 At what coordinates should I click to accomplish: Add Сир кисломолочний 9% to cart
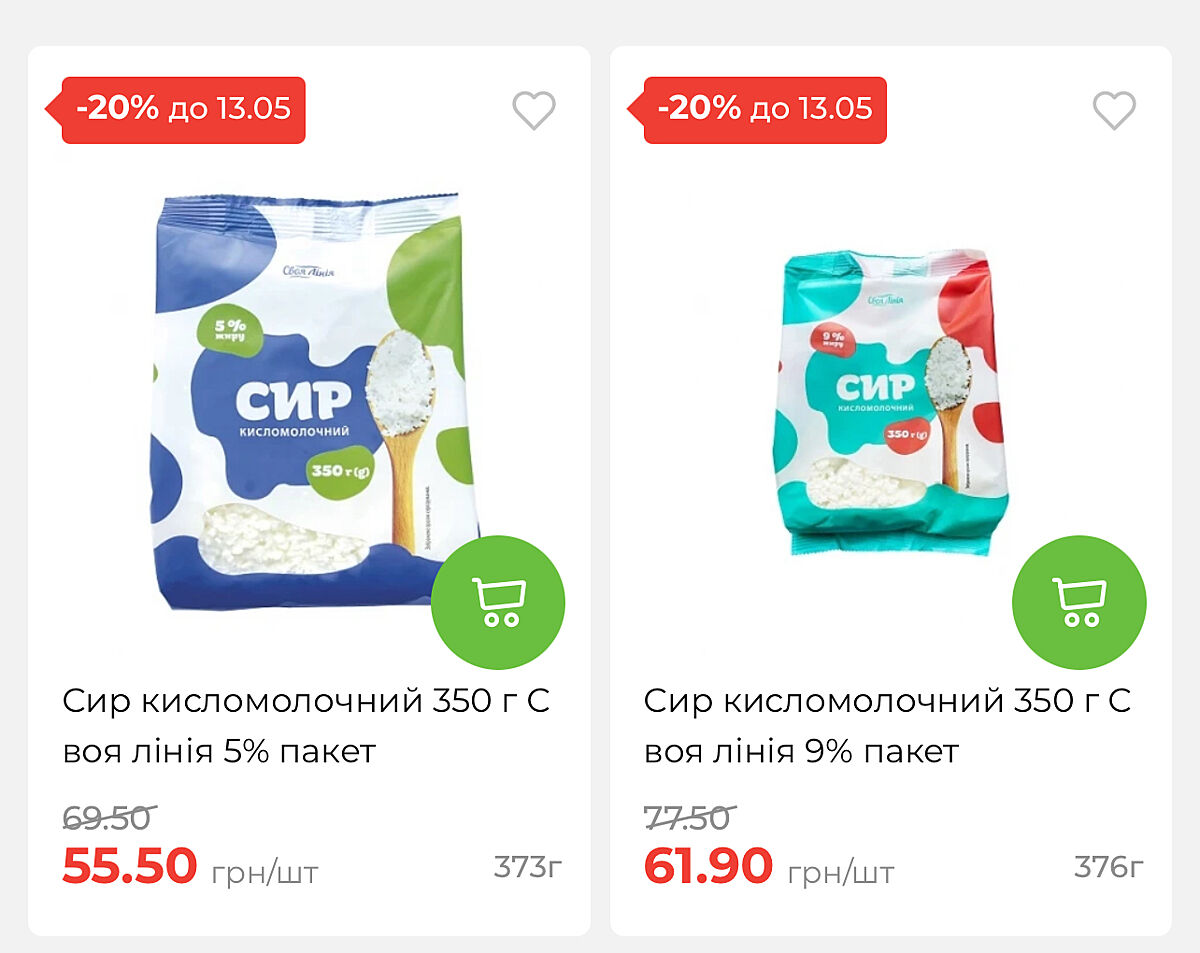(1079, 603)
